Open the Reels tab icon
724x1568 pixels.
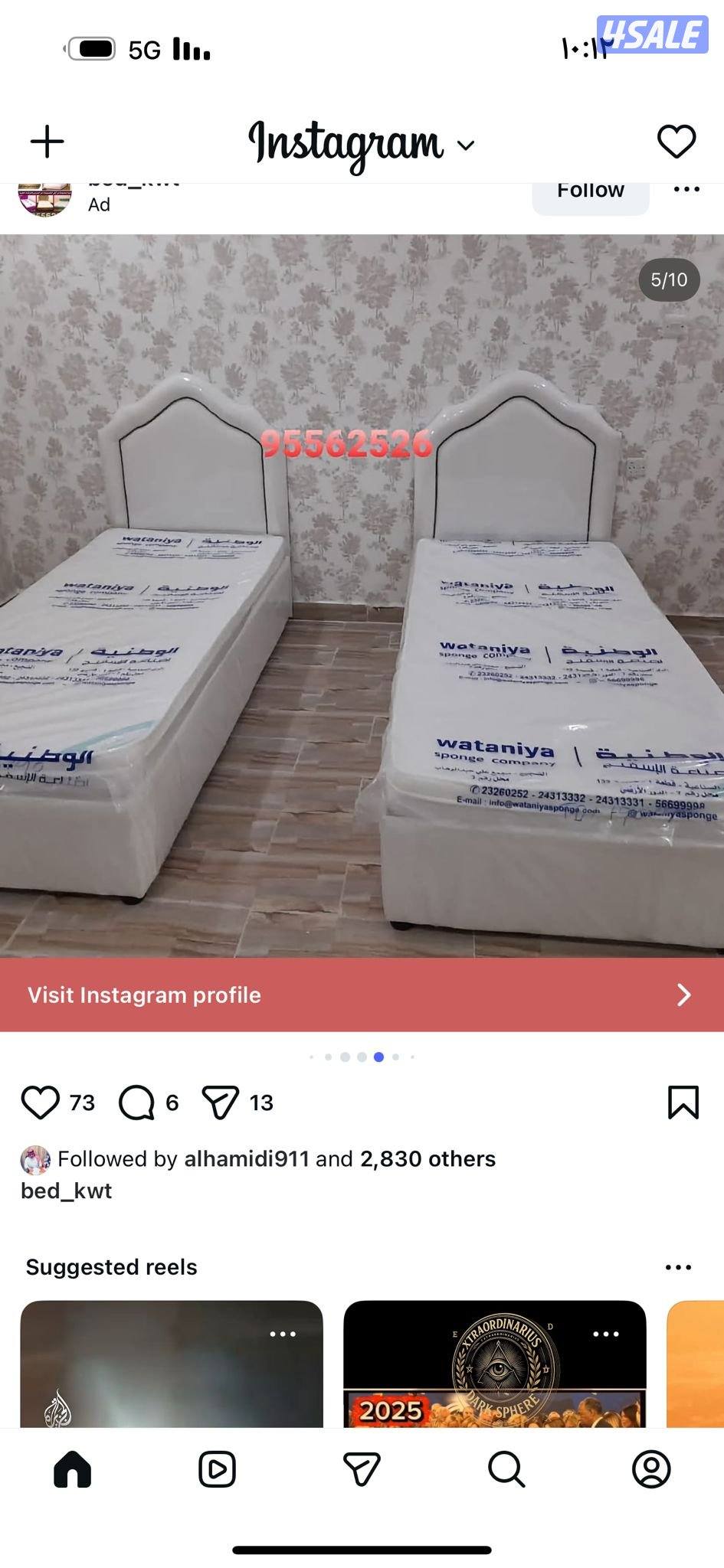pos(218,1470)
